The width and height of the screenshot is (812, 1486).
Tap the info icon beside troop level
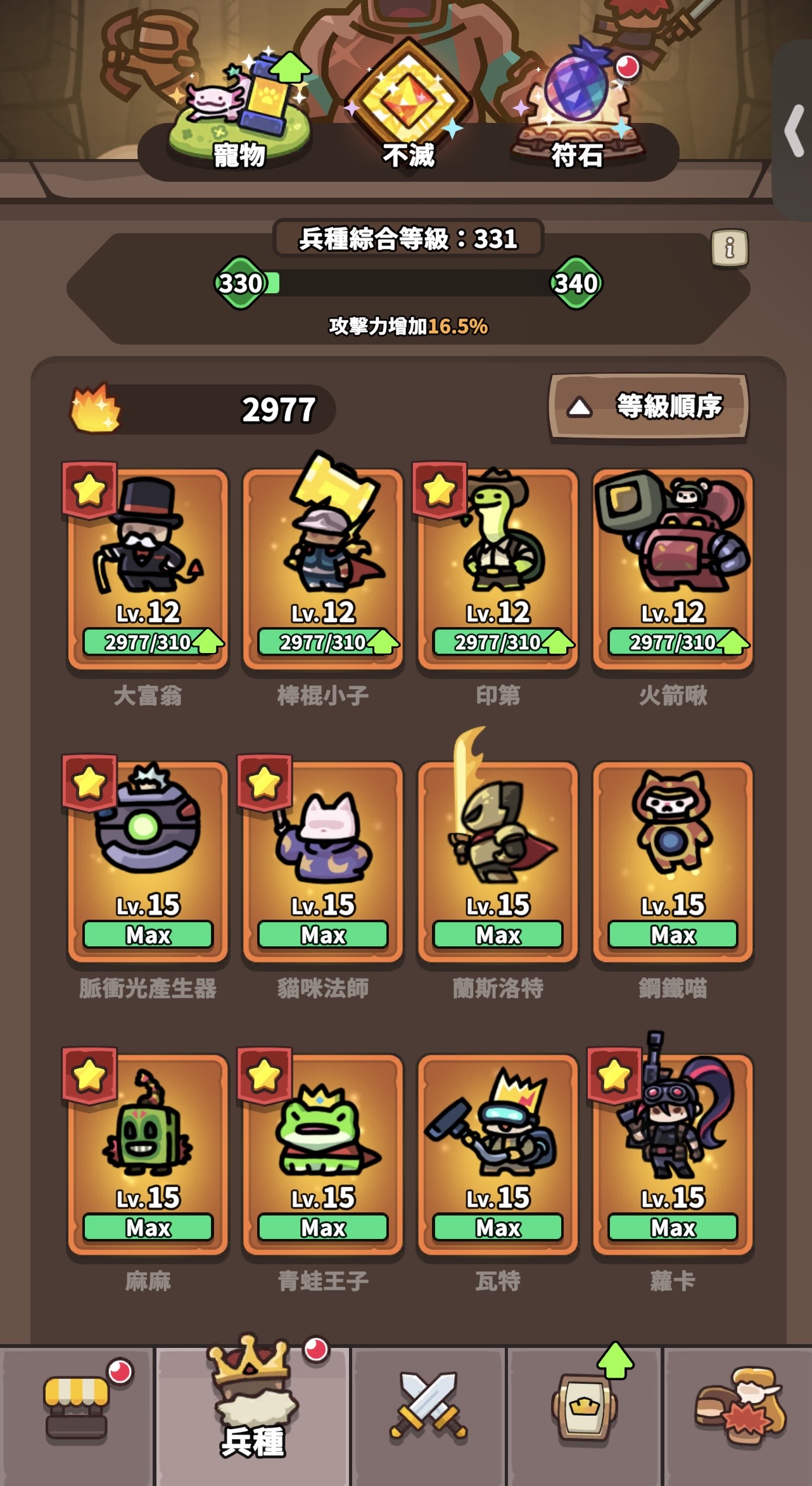tap(729, 248)
